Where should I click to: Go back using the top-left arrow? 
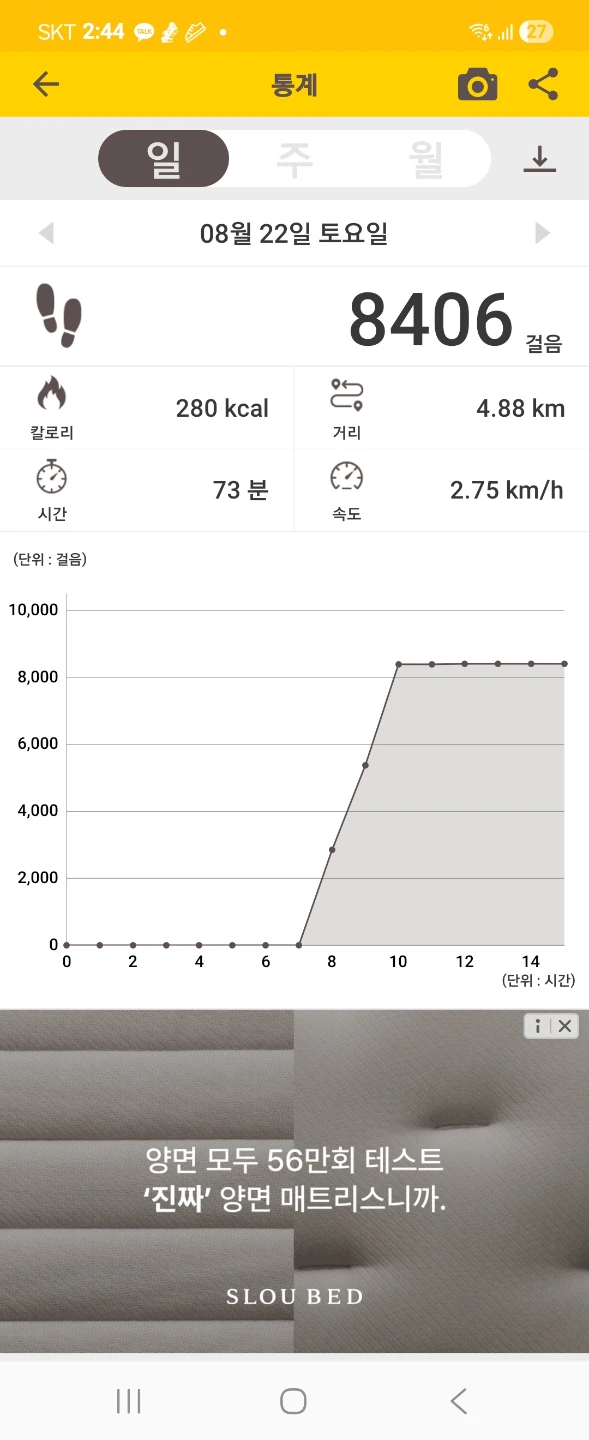(46, 84)
